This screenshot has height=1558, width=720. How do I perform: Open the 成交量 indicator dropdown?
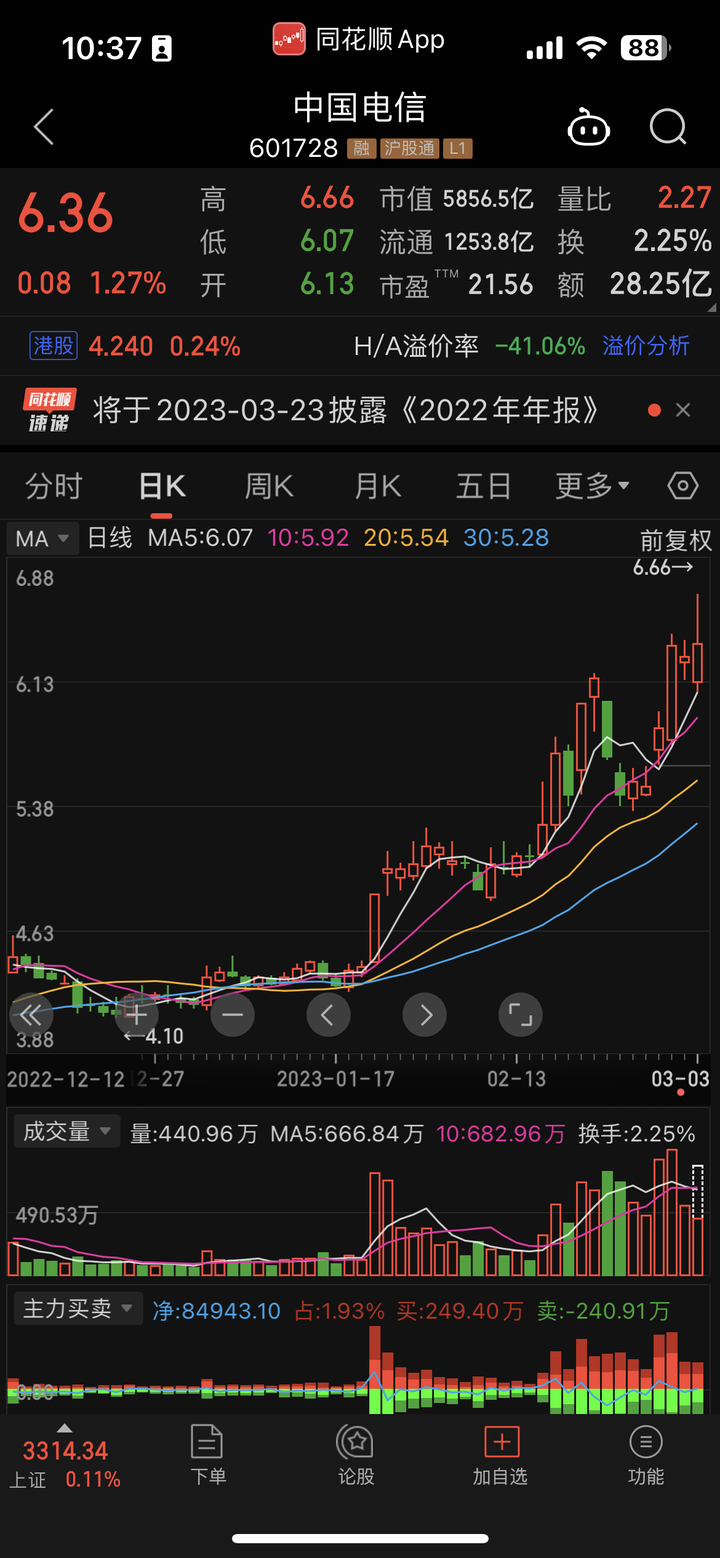[x=67, y=1132]
